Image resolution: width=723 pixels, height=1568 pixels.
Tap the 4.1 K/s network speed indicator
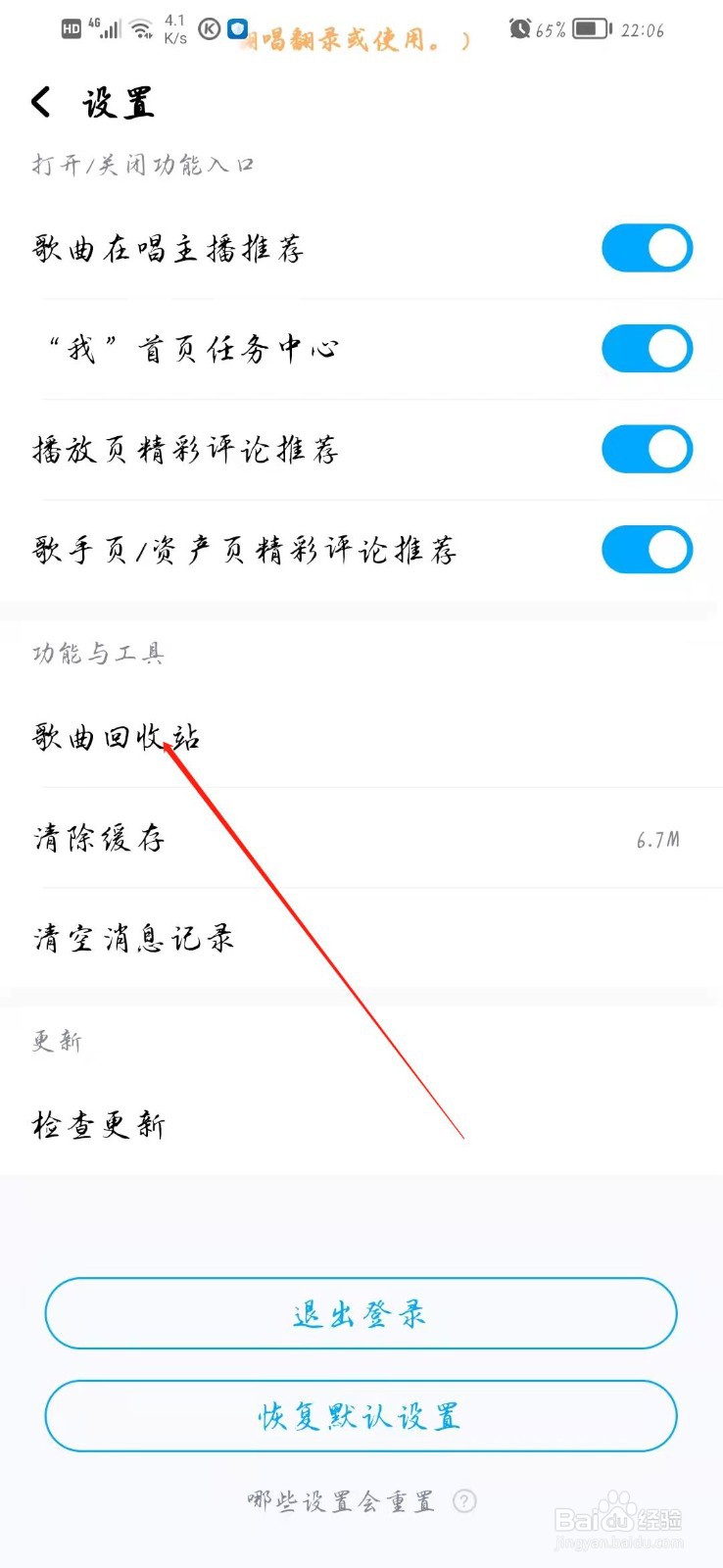tap(172, 27)
